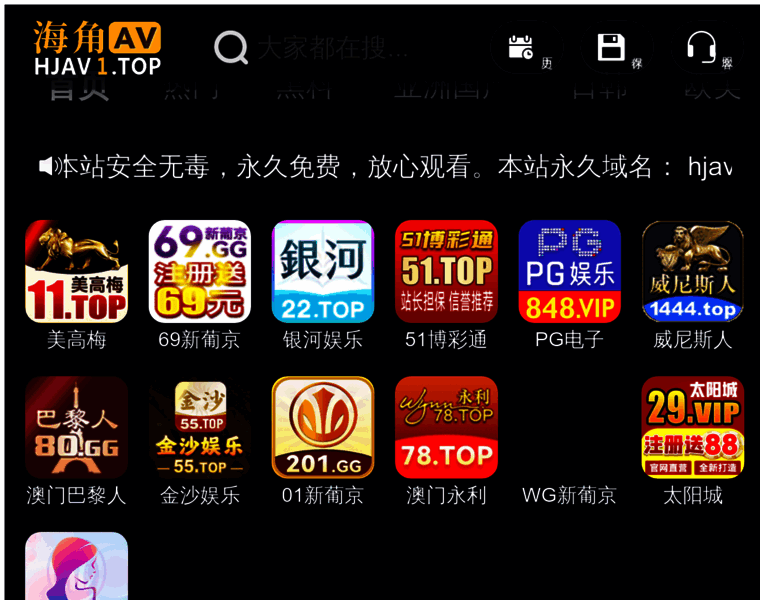Open the 51博彩通 tile
Screen dimensions: 760x600
(x=446, y=272)
